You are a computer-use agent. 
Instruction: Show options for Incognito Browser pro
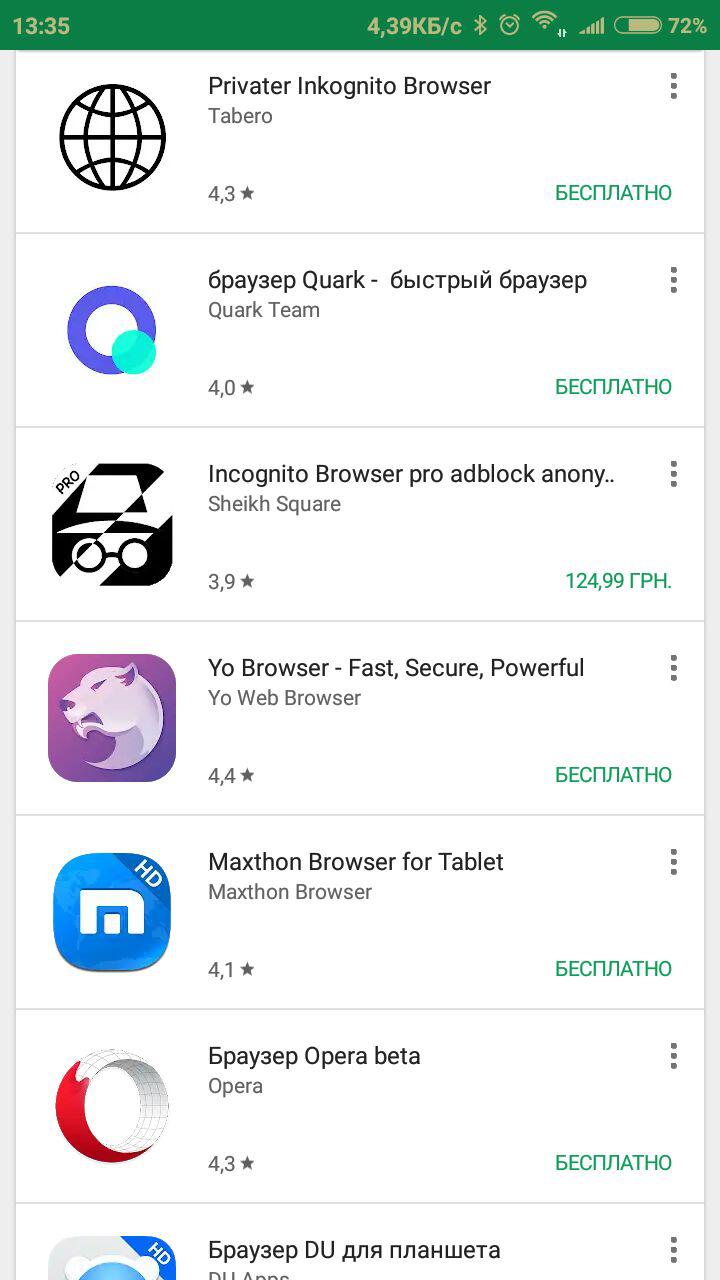coord(673,474)
